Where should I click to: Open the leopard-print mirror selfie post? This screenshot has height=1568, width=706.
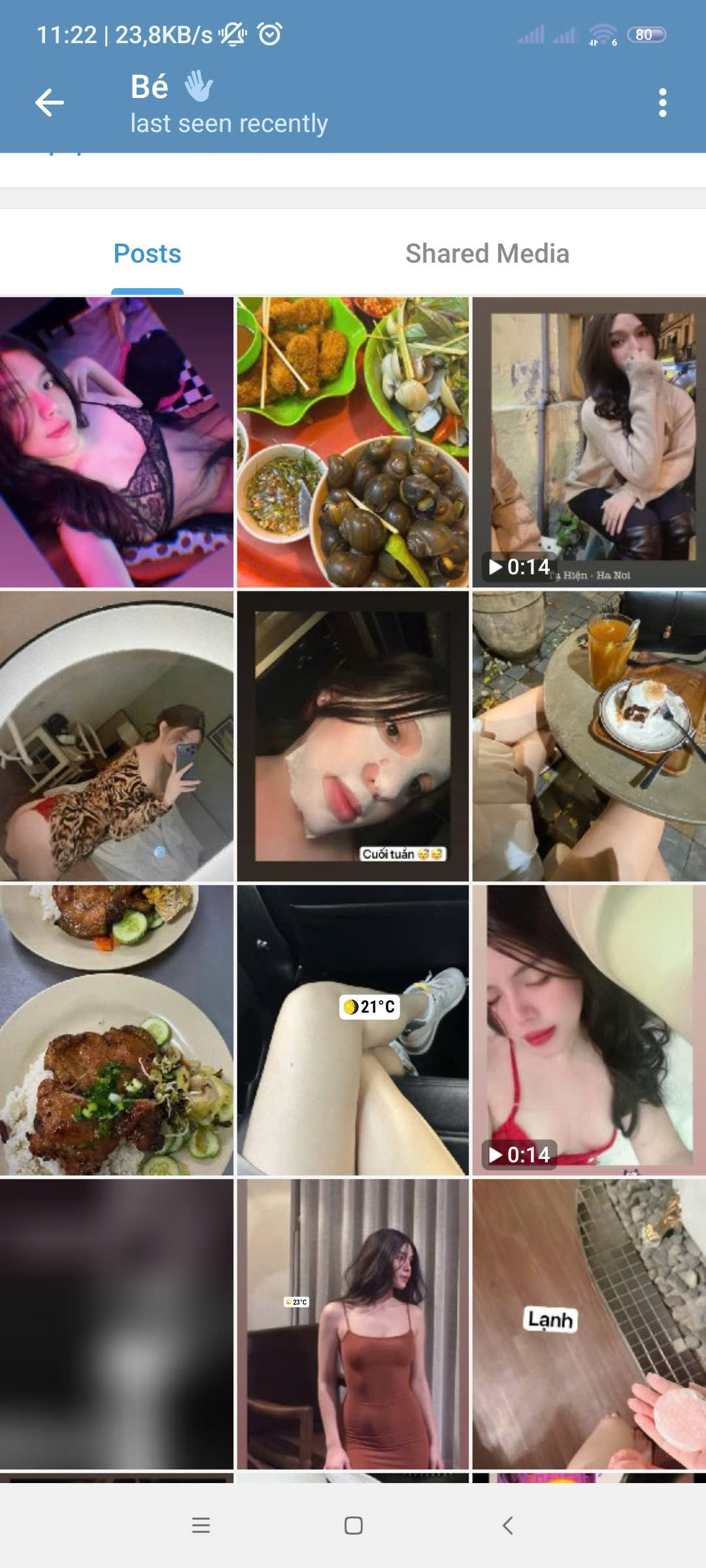click(x=116, y=736)
